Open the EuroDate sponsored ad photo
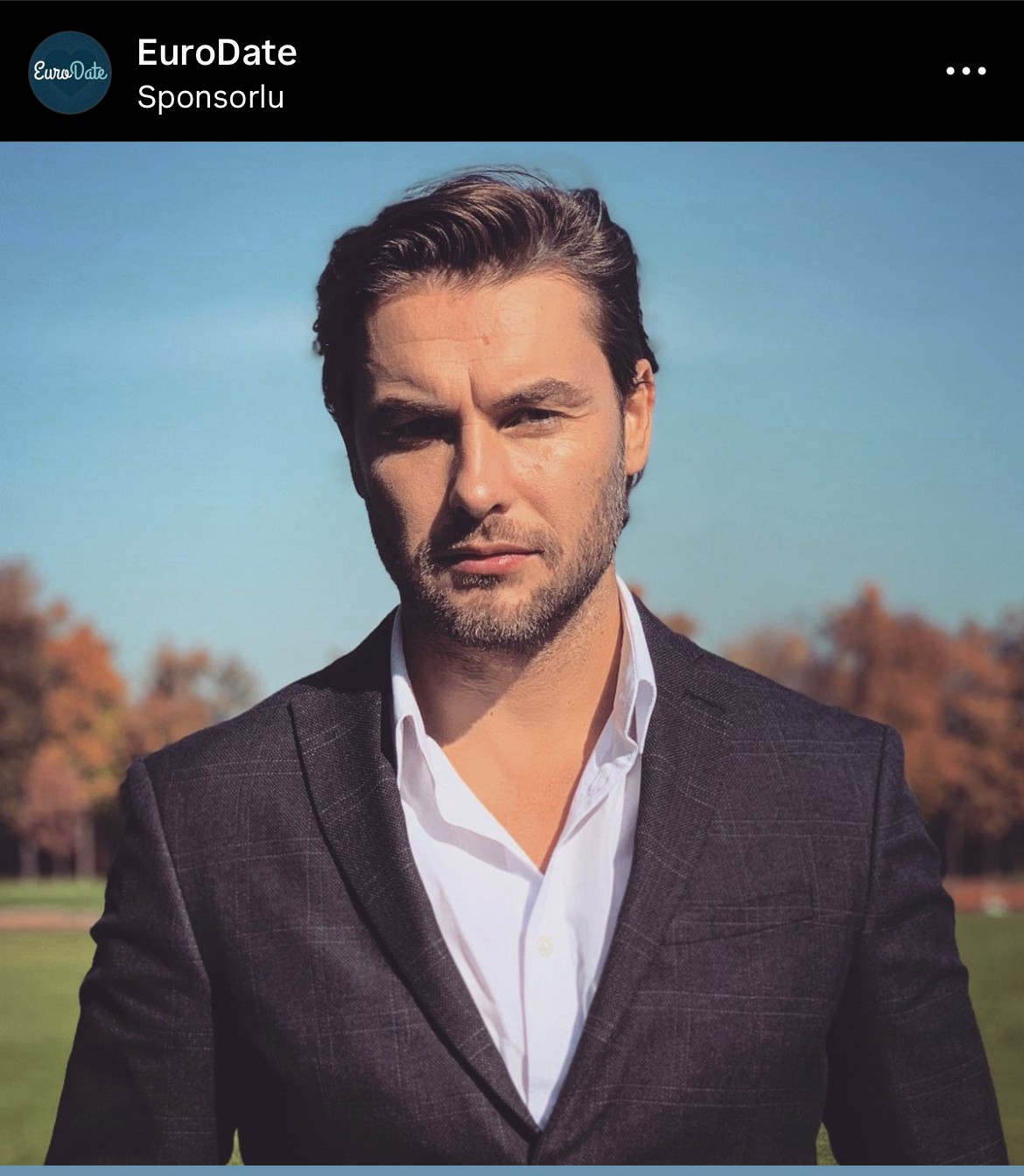 512,656
